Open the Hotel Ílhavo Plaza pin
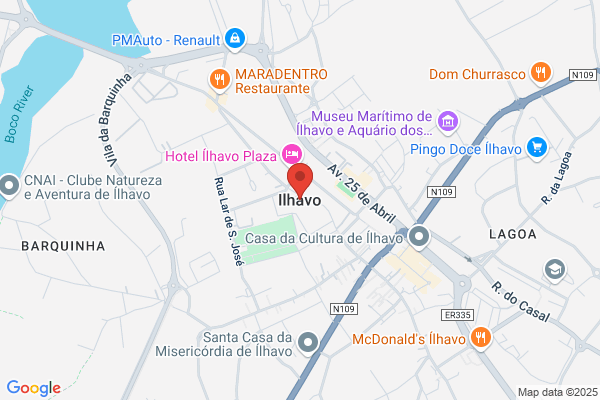Image resolution: width=600 pixels, height=400 pixels. 292,155
